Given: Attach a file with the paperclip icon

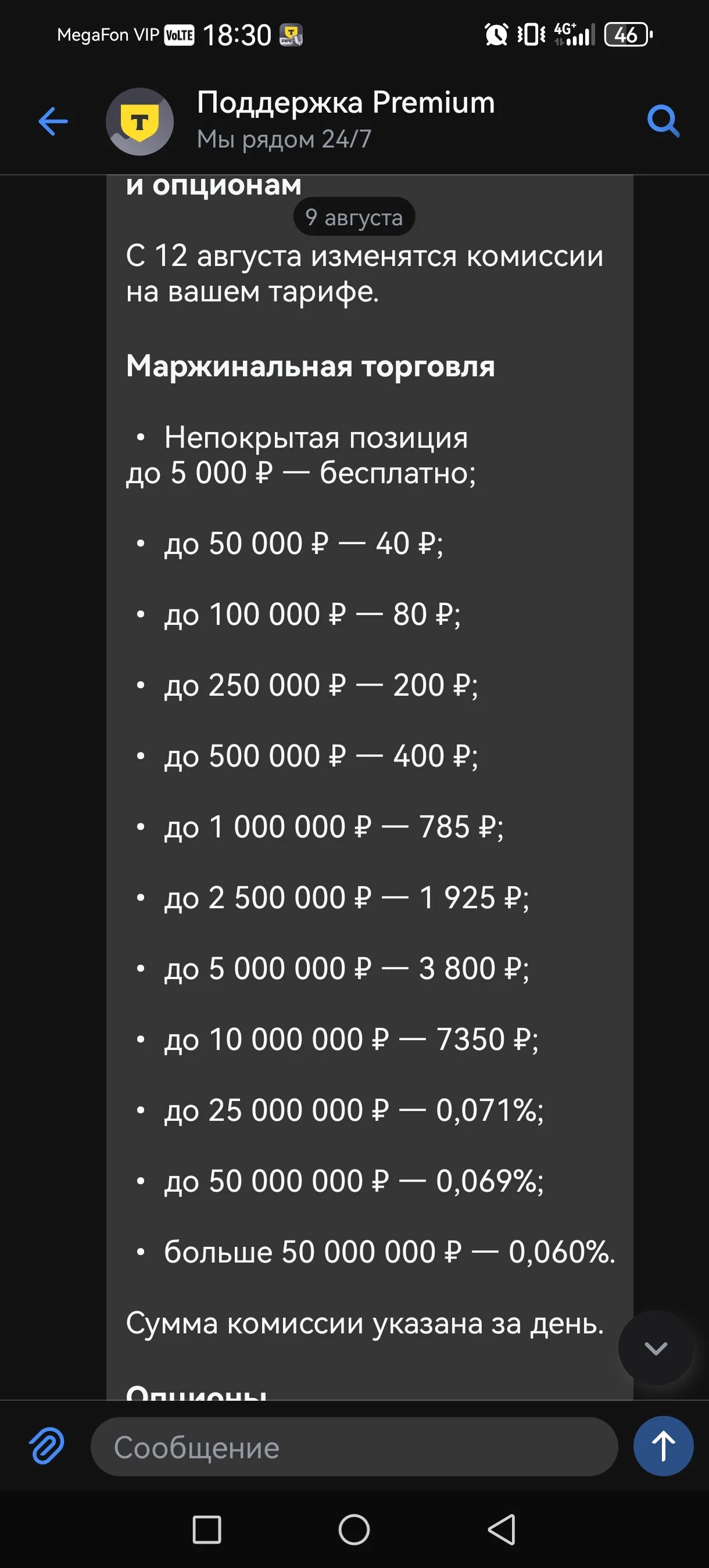Looking at the screenshot, I should pos(47,1445).
